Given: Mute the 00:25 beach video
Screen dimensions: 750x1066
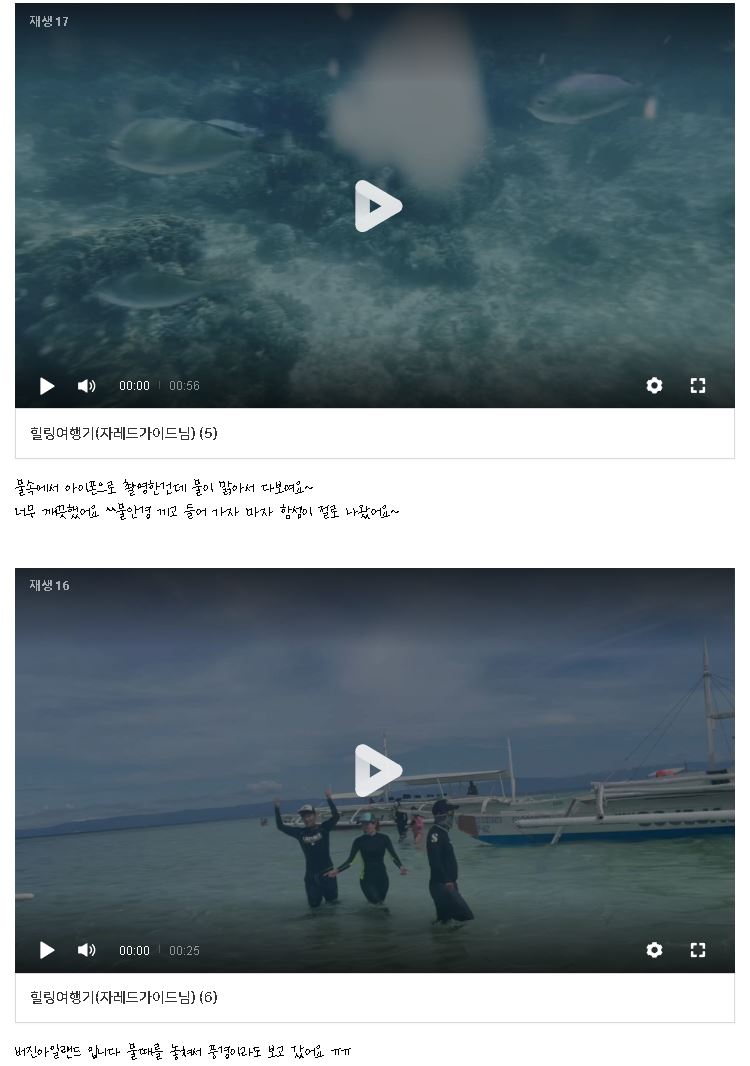Looking at the screenshot, I should pyautogui.click(x=87, y=950).
